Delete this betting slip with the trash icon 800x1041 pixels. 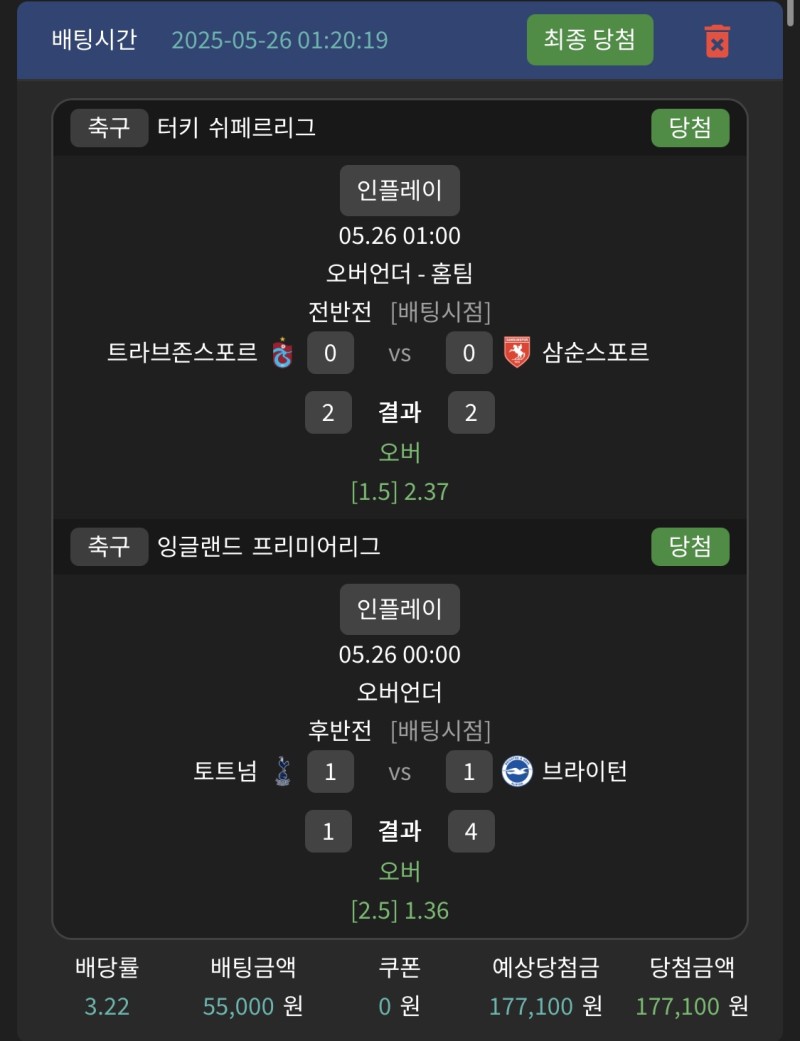pos(717,41)
